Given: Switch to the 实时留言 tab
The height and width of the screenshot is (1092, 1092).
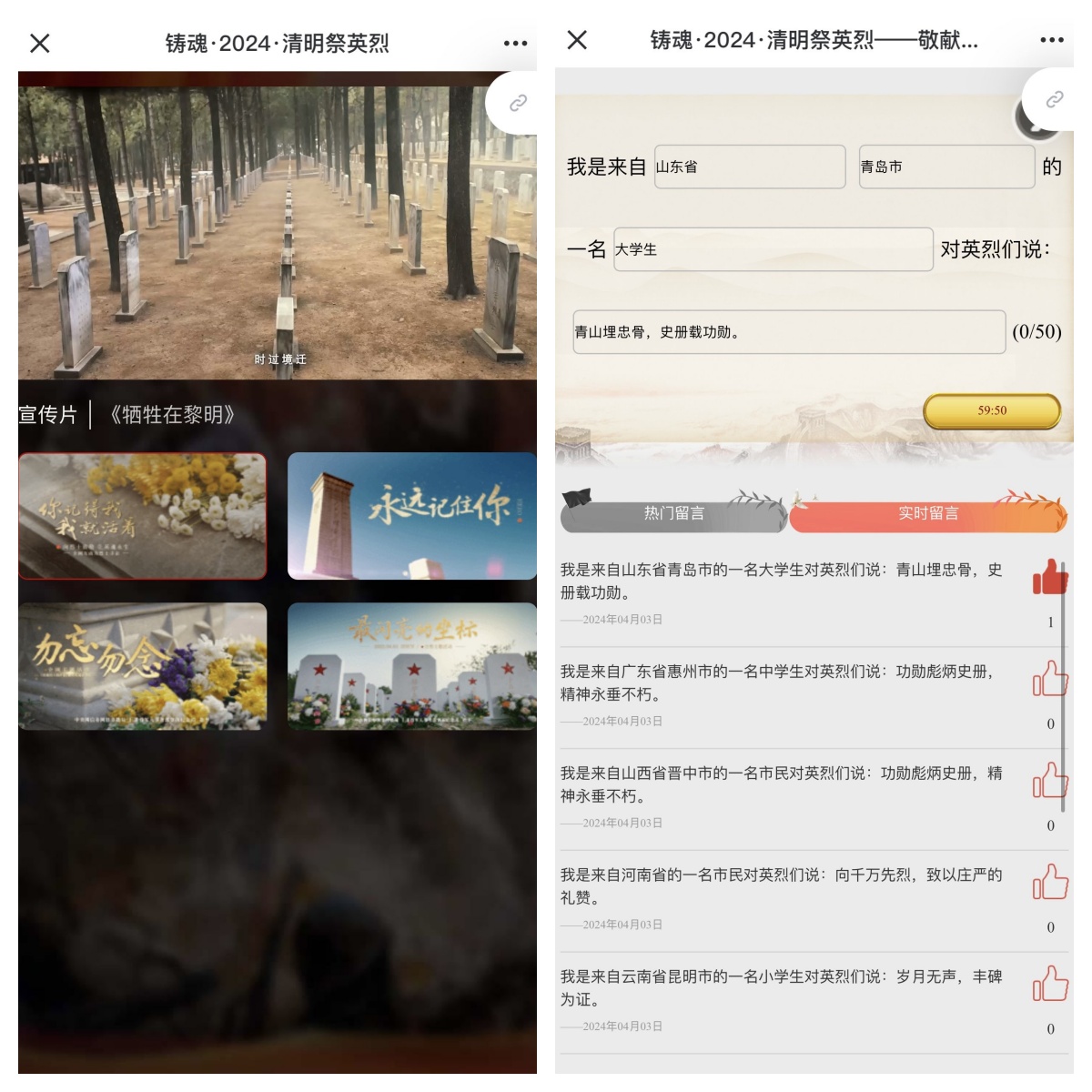Looking at the screenshot, I should [x=928, y=514].
